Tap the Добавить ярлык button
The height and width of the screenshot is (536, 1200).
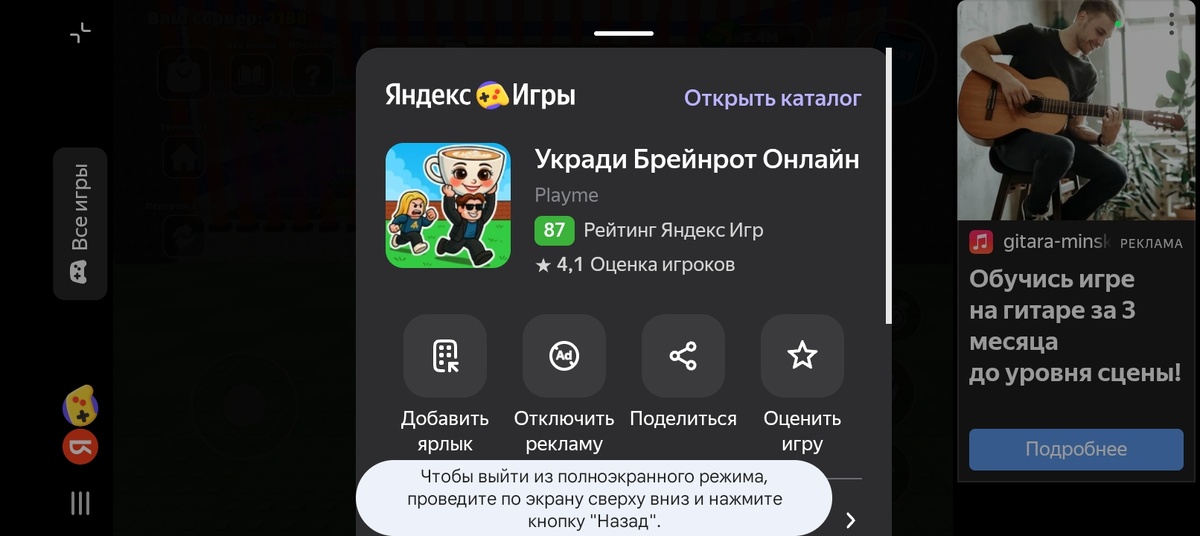pos(445,385)
